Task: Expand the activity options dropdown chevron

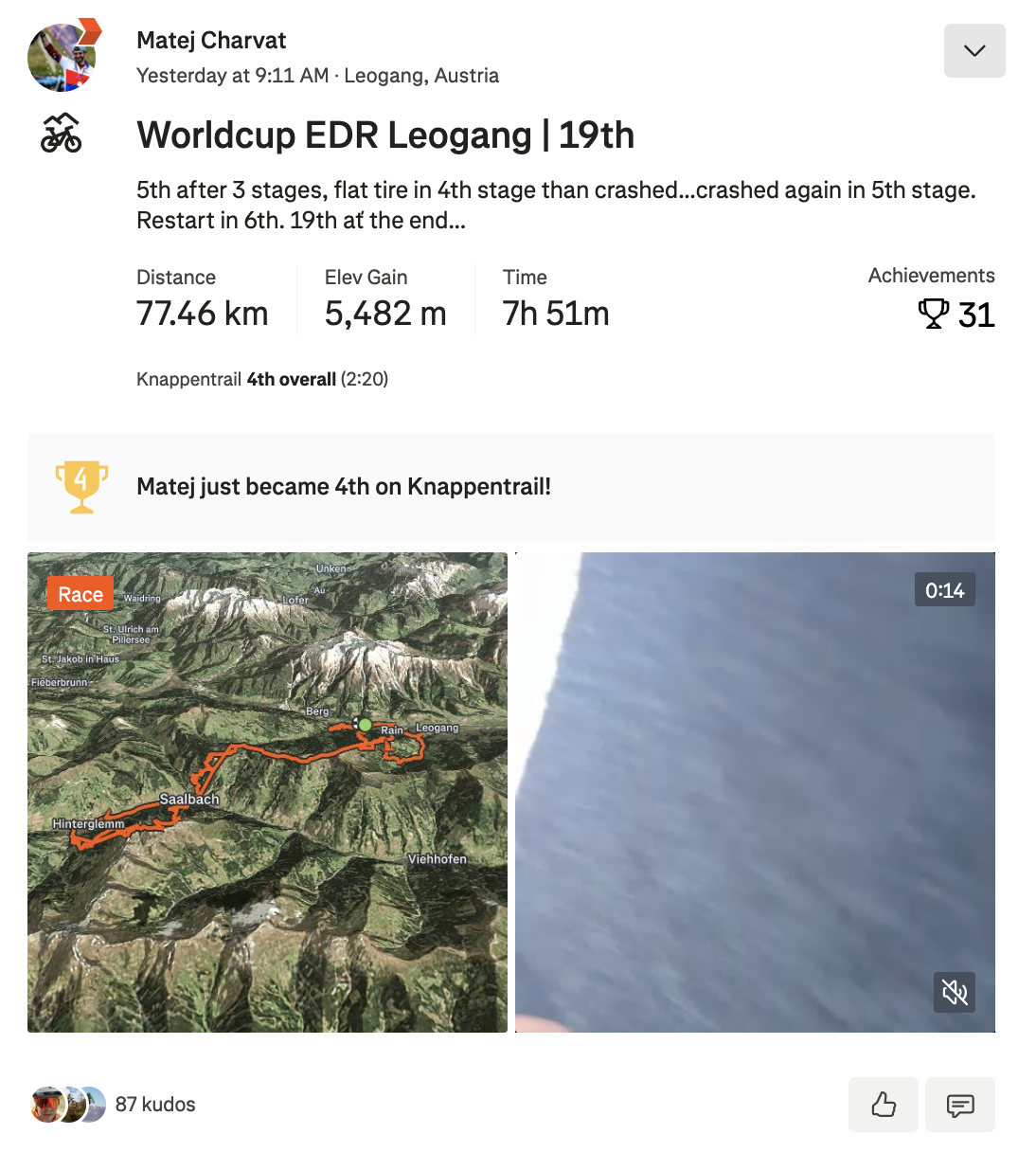Action: click(973, 50)
